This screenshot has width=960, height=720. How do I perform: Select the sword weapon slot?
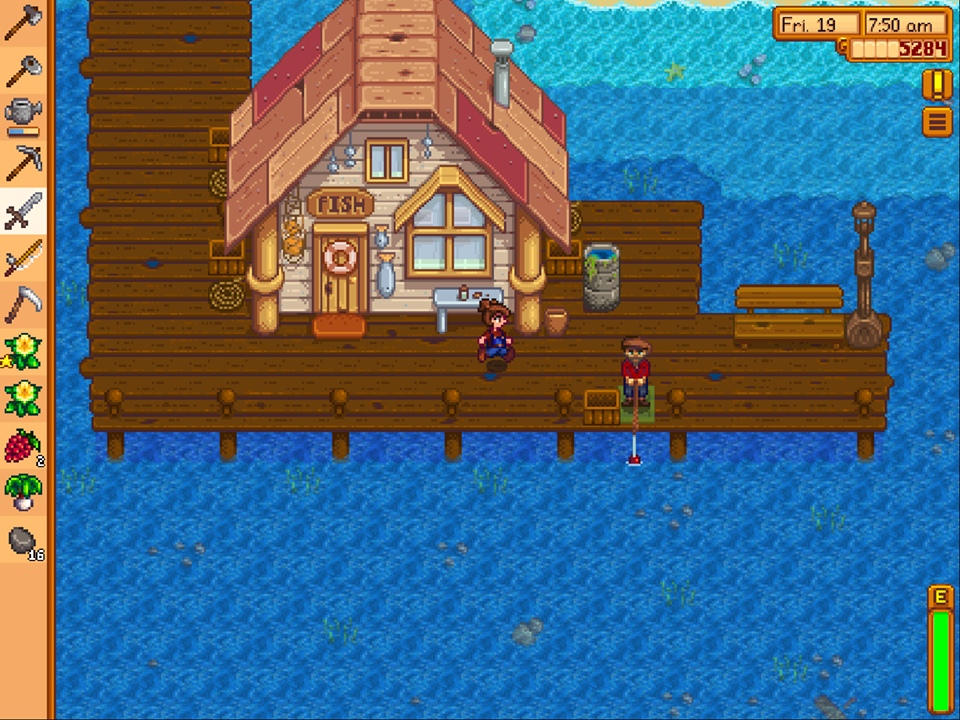(23, 211)
